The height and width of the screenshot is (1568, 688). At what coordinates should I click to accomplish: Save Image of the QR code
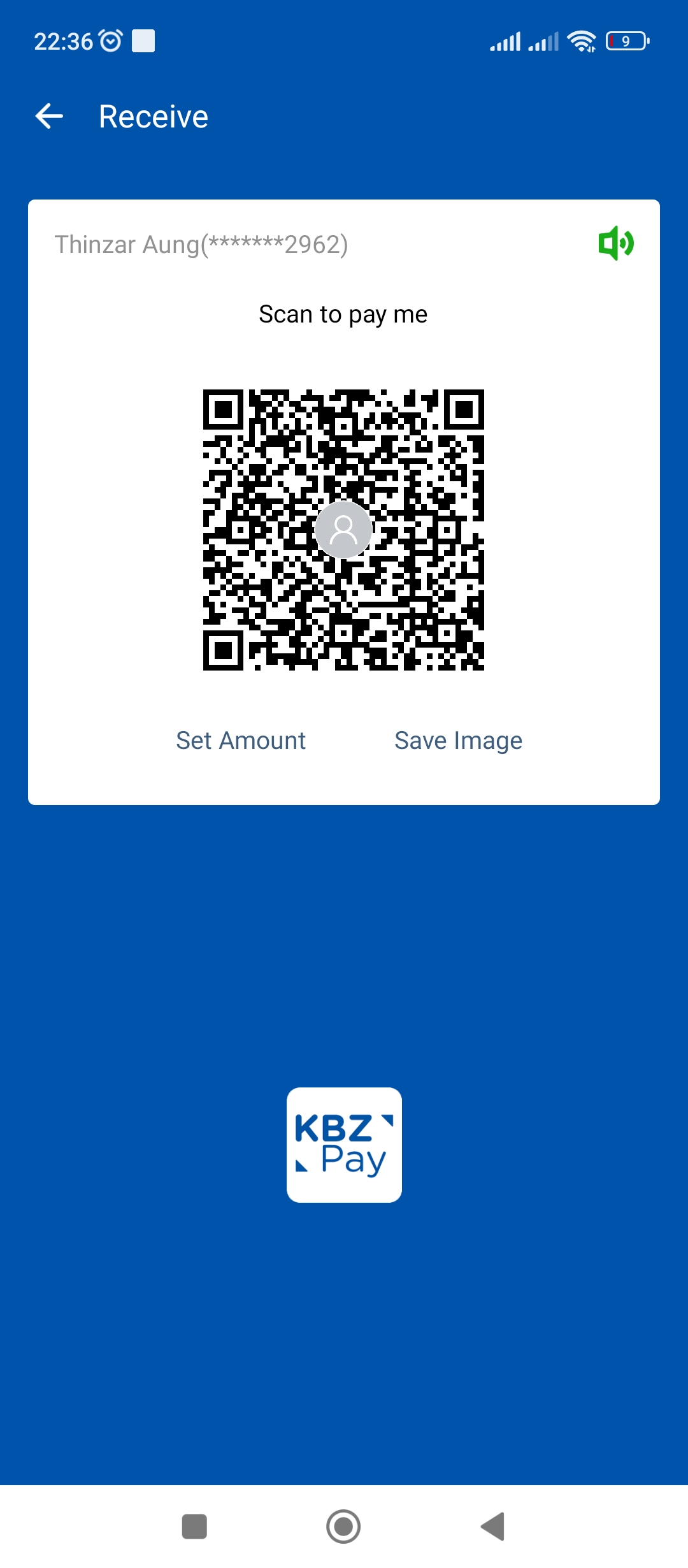[458, 741]
